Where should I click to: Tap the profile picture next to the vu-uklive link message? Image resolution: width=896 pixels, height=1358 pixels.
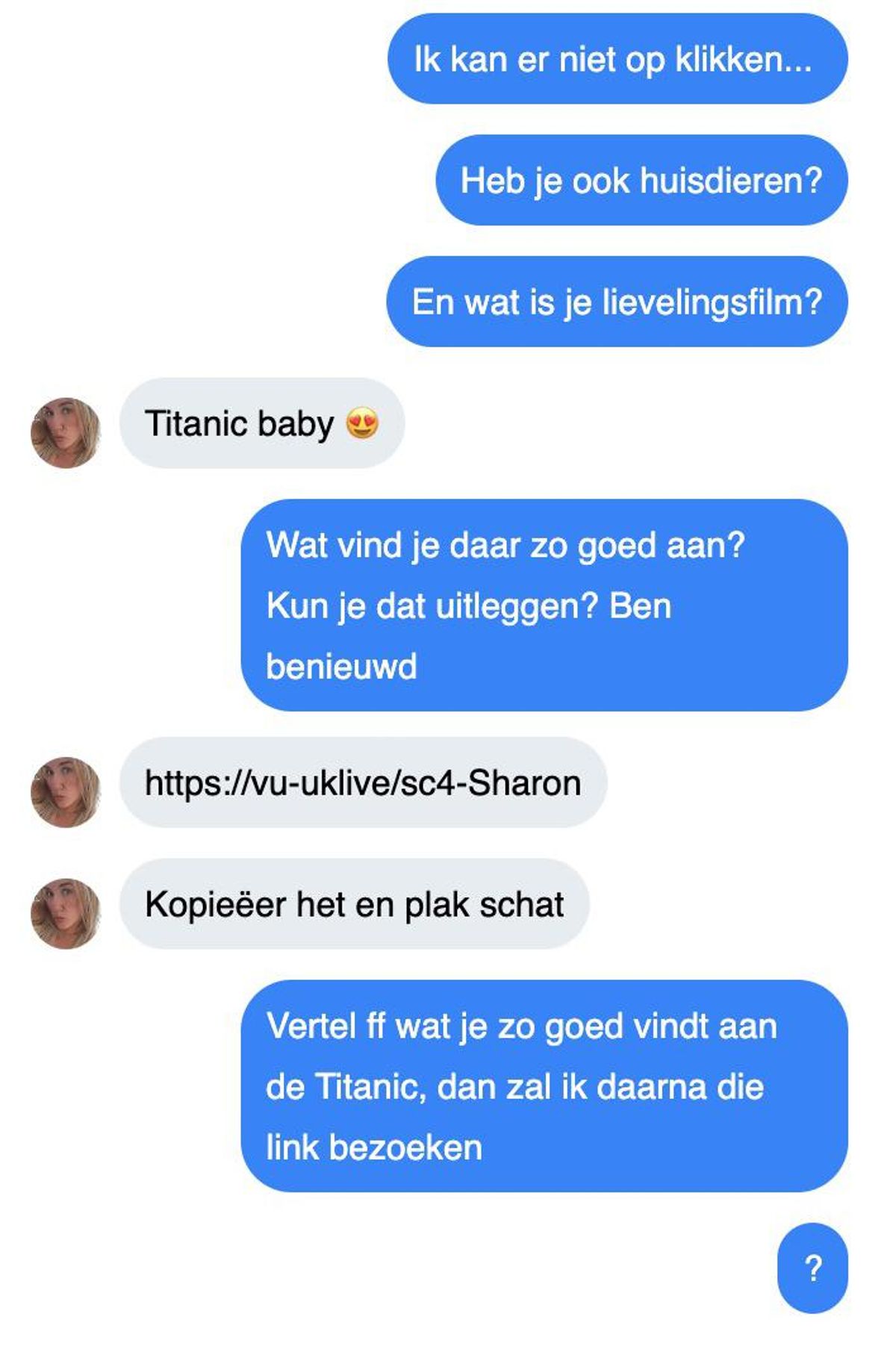(65, 792)
